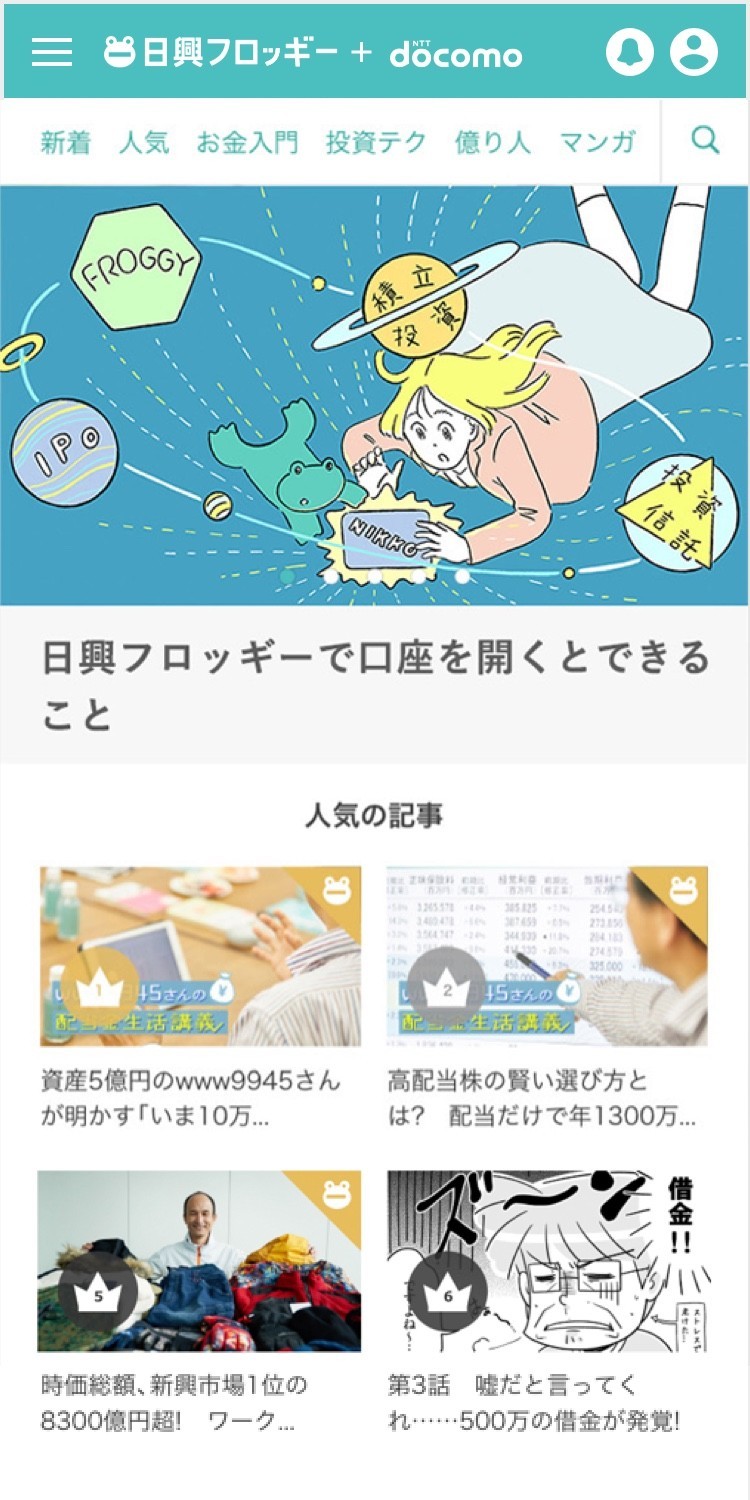Image resolution: width=750 pixels, height=1500 pixels.
Task: Select the お金入門 tab
Action: 247,142
